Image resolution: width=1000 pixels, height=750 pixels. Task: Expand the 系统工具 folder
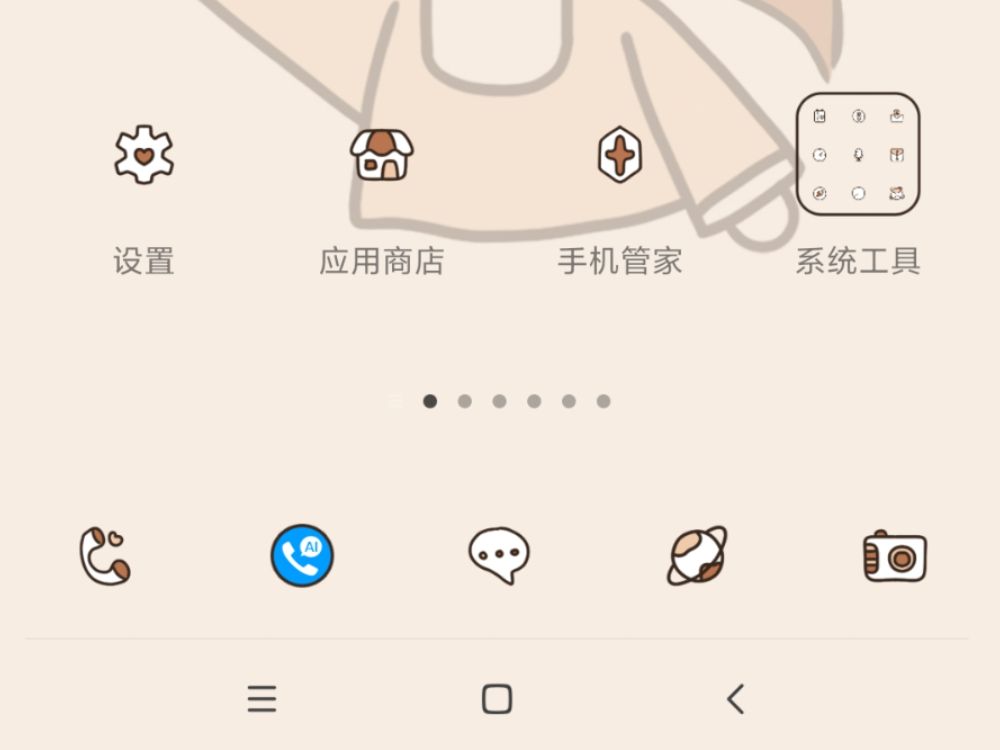tap(857, 155)
